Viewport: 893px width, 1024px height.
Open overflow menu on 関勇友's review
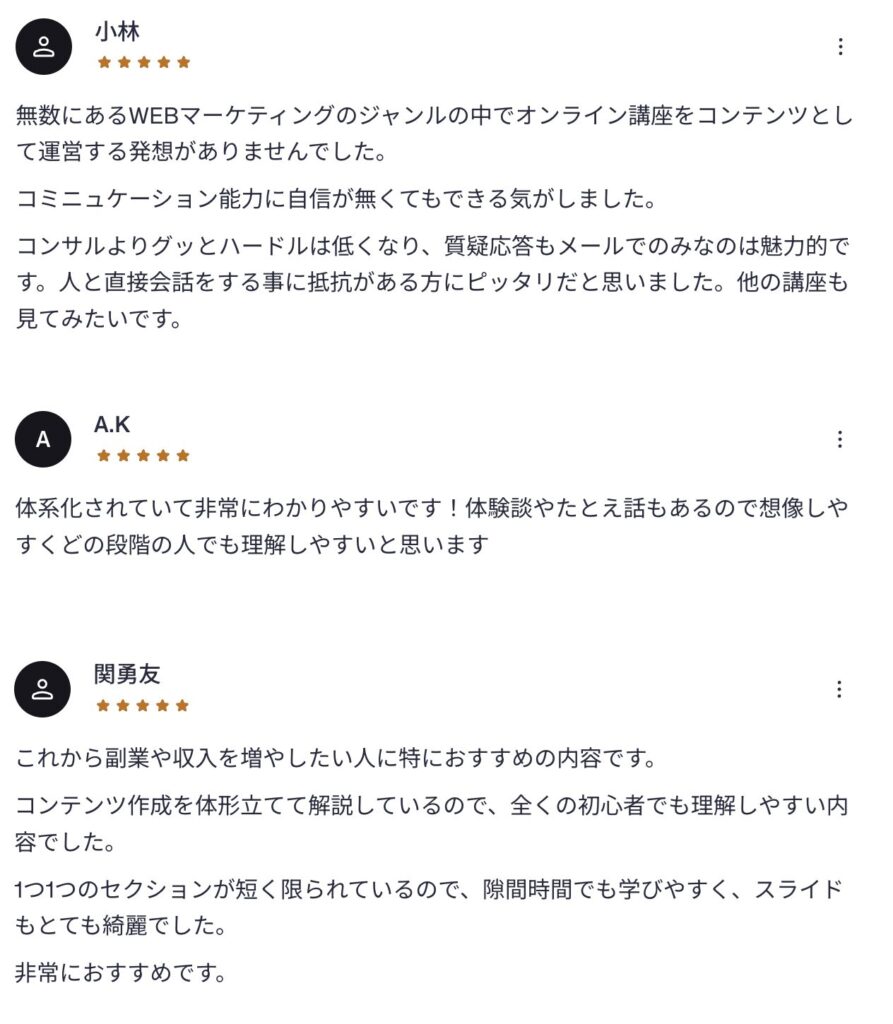tap(840, 689)
